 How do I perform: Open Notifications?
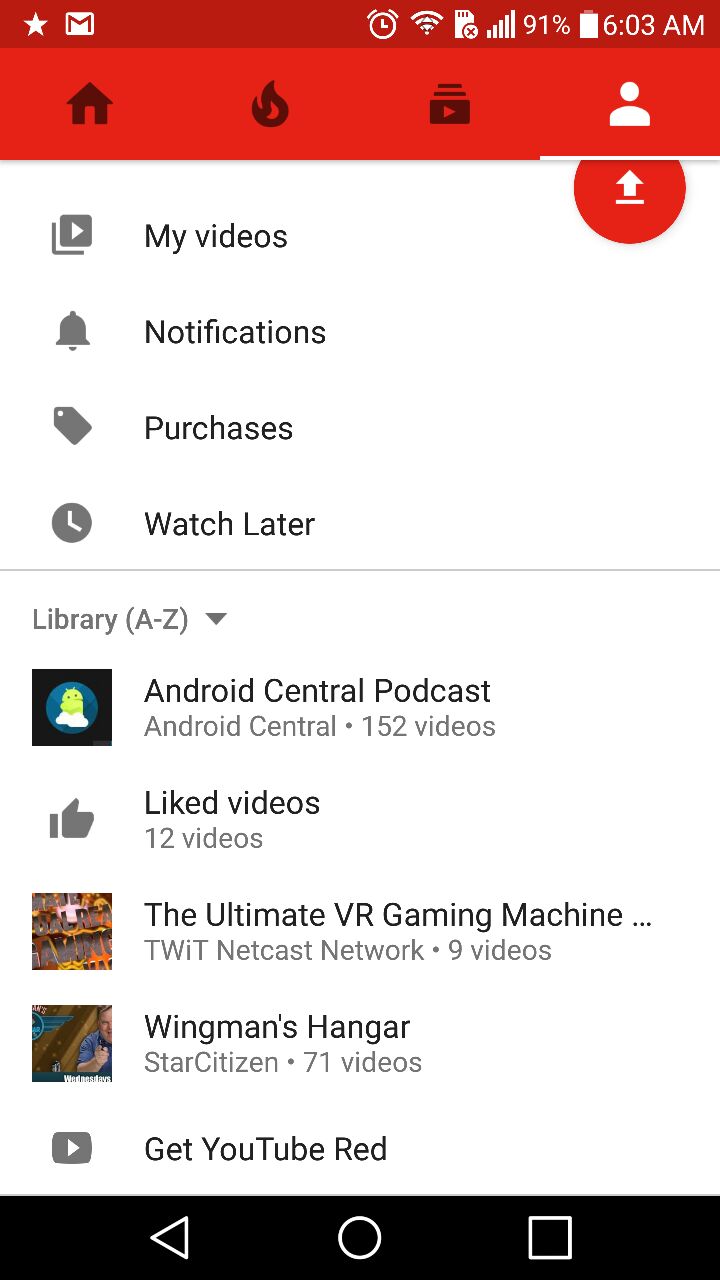click(x=235, y=332)
